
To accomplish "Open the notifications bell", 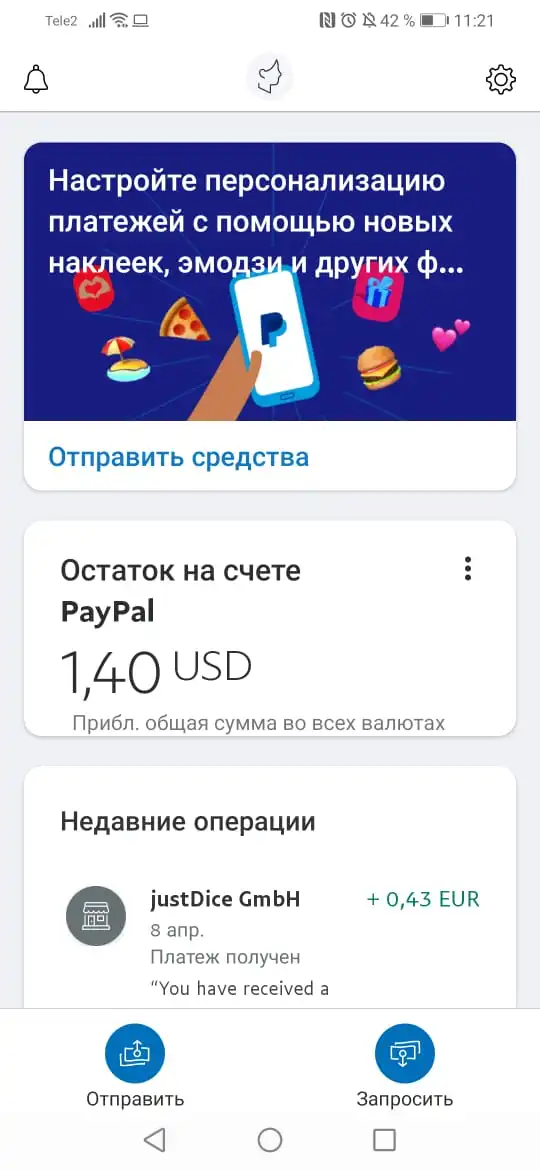I will coord(36,79).
